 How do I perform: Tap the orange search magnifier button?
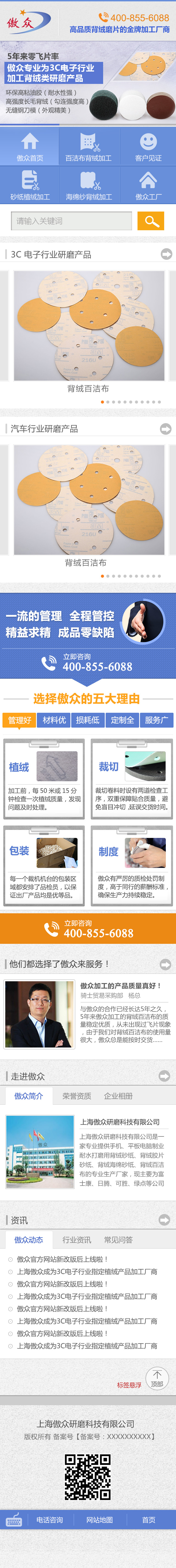[x=150, y=221]
